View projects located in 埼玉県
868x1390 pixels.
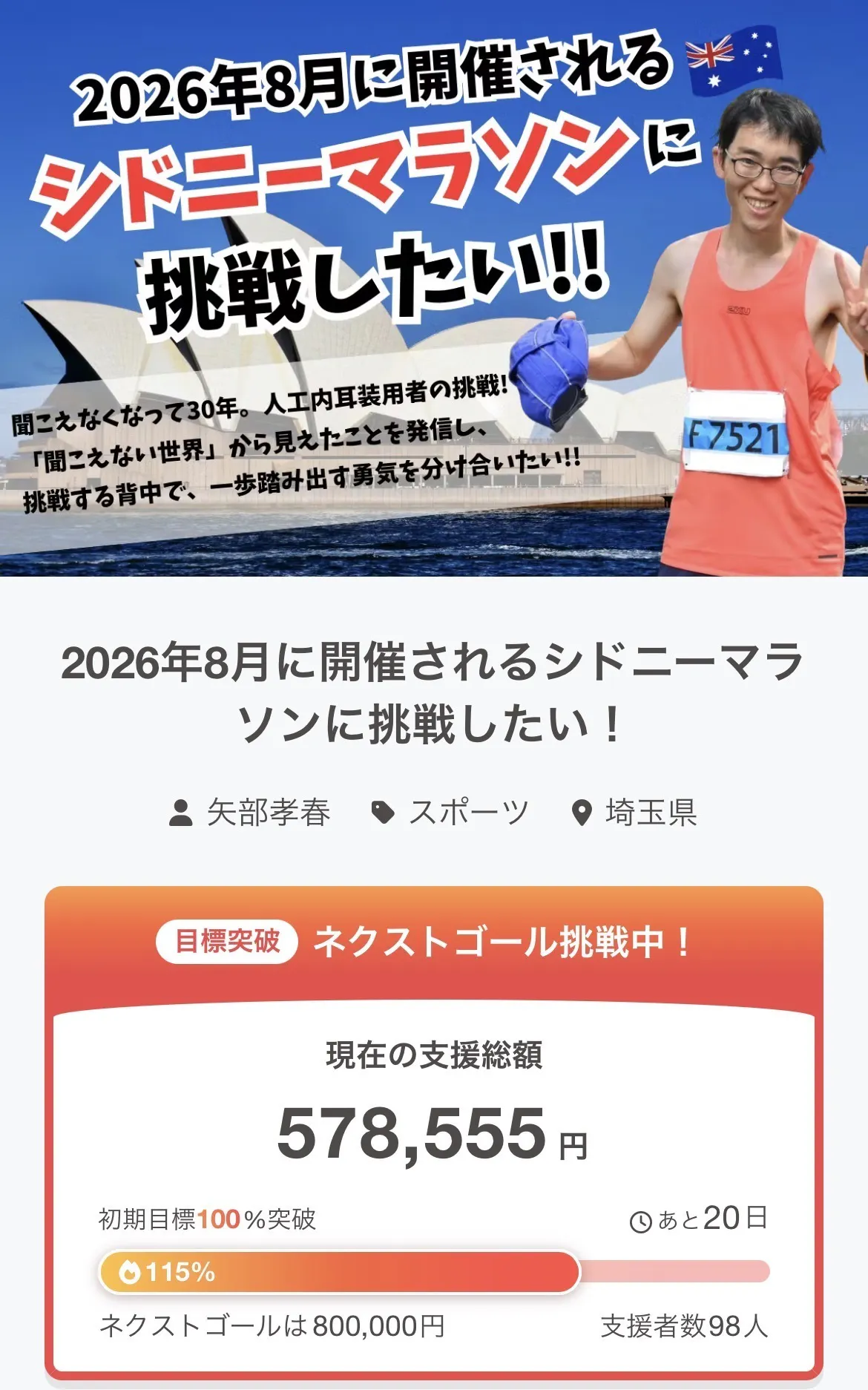[650, 813]
